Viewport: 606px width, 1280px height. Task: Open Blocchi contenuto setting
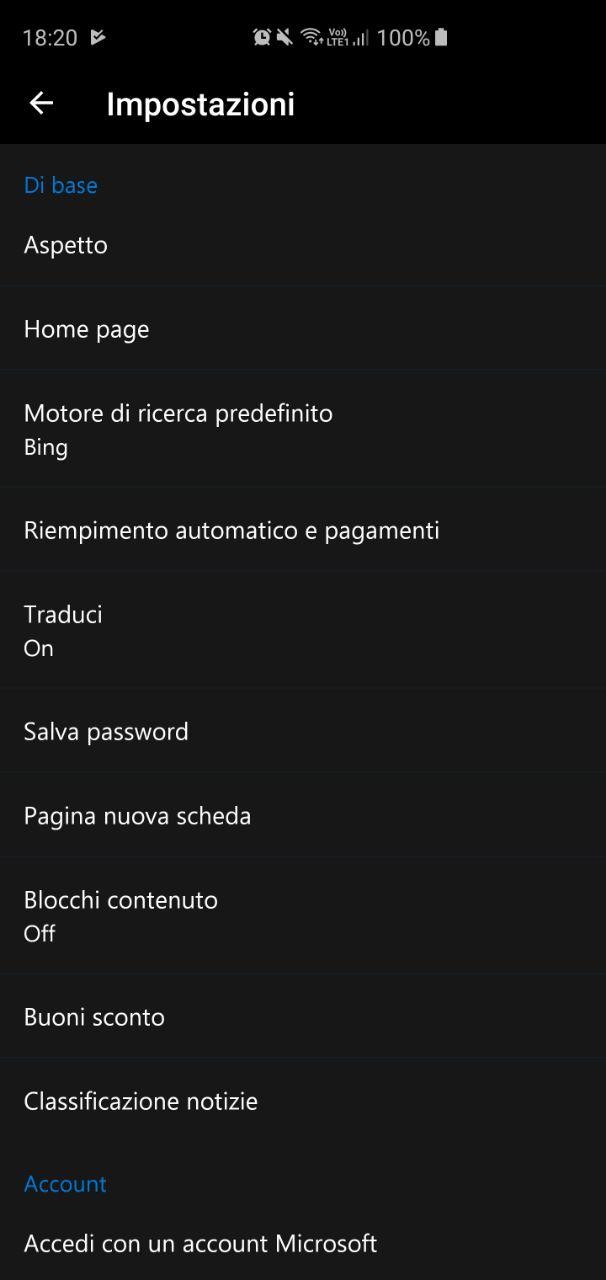point(303,916)
